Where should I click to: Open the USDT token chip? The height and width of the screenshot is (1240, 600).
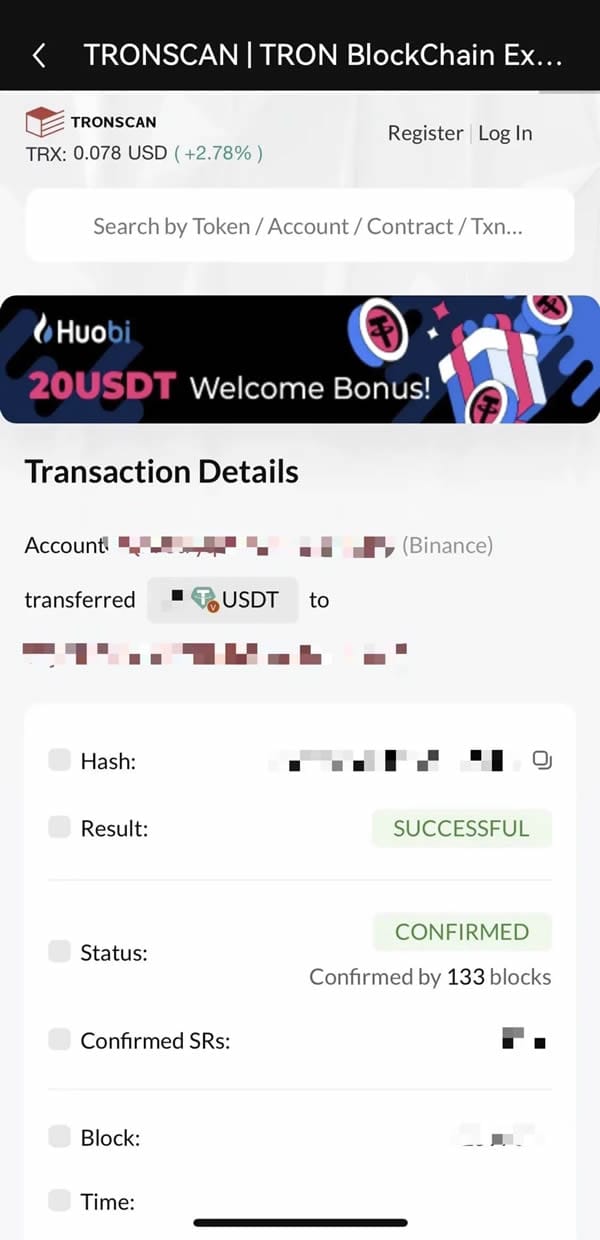pyautogui.click(x=223, y=600)
